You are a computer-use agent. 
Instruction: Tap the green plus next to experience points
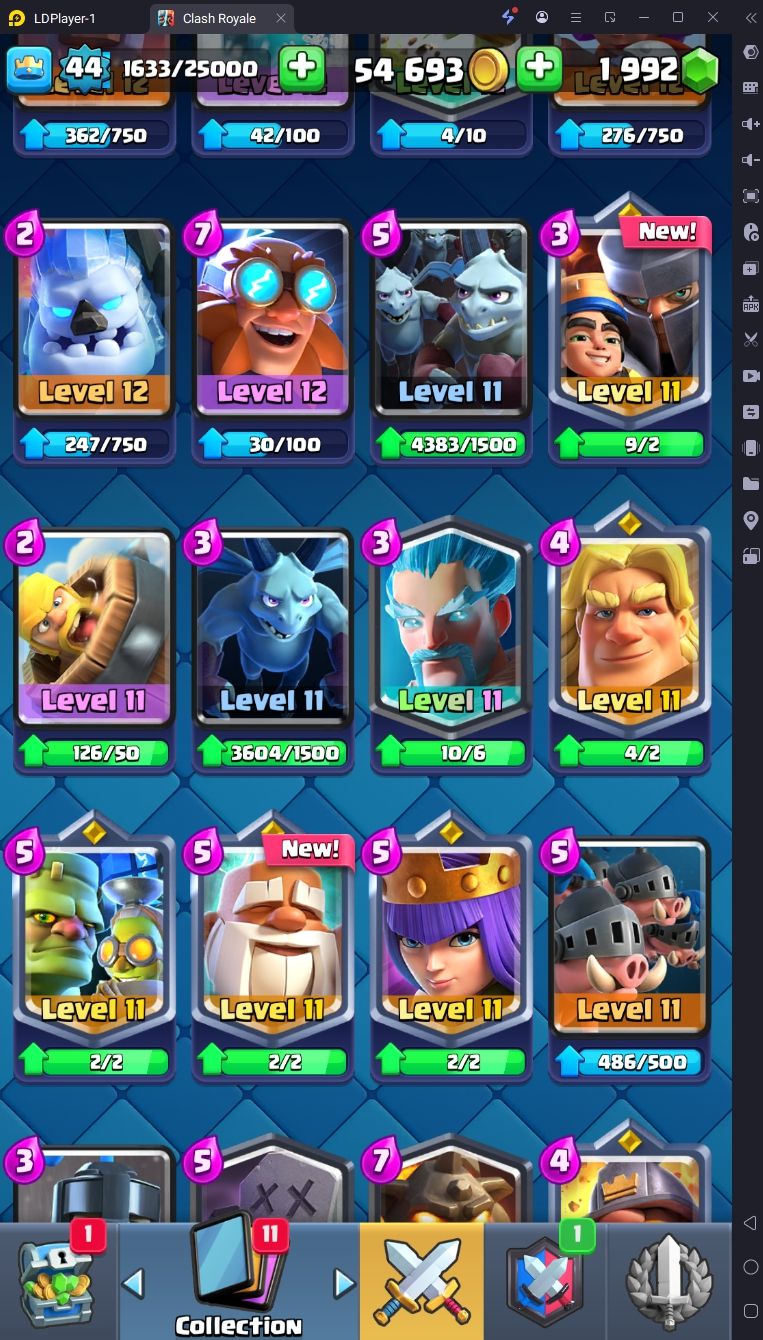tap(301, 68)
